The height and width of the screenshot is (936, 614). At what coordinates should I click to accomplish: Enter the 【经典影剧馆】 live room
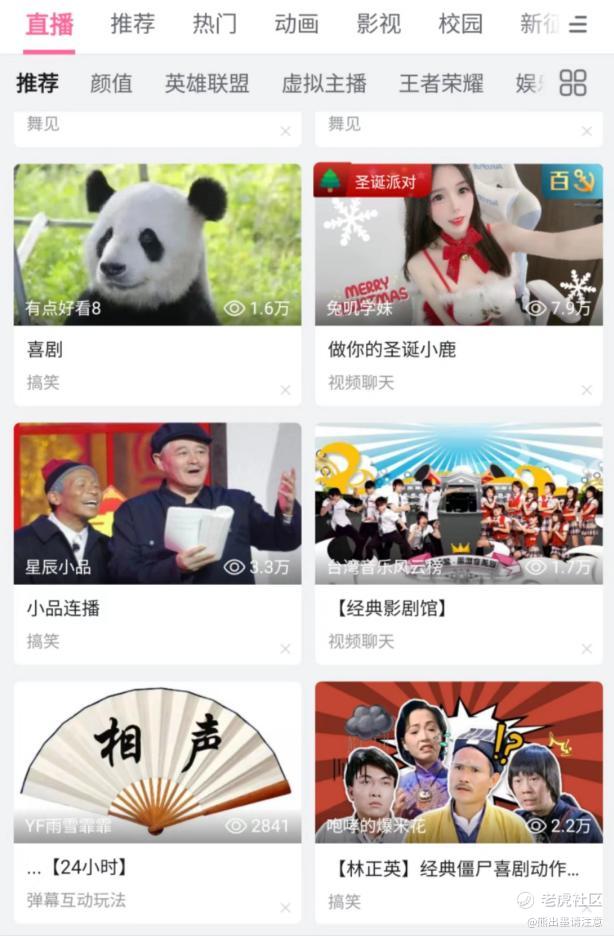(459, 503)
